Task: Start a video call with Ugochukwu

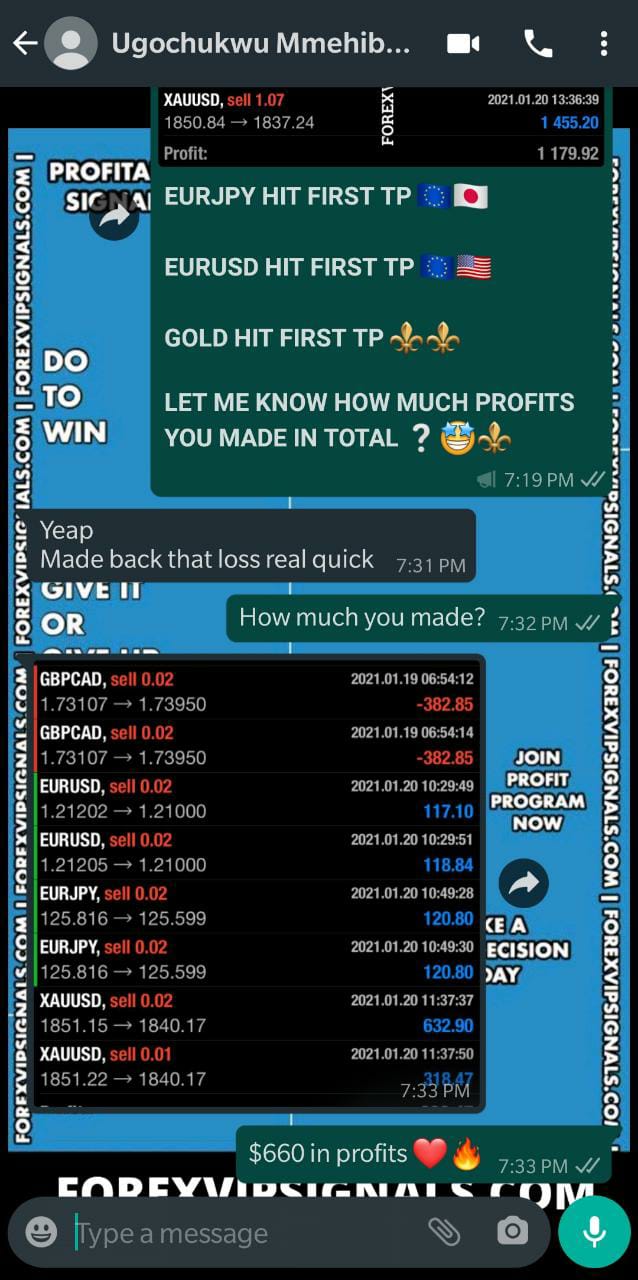Action: click(x=463, y=43)
